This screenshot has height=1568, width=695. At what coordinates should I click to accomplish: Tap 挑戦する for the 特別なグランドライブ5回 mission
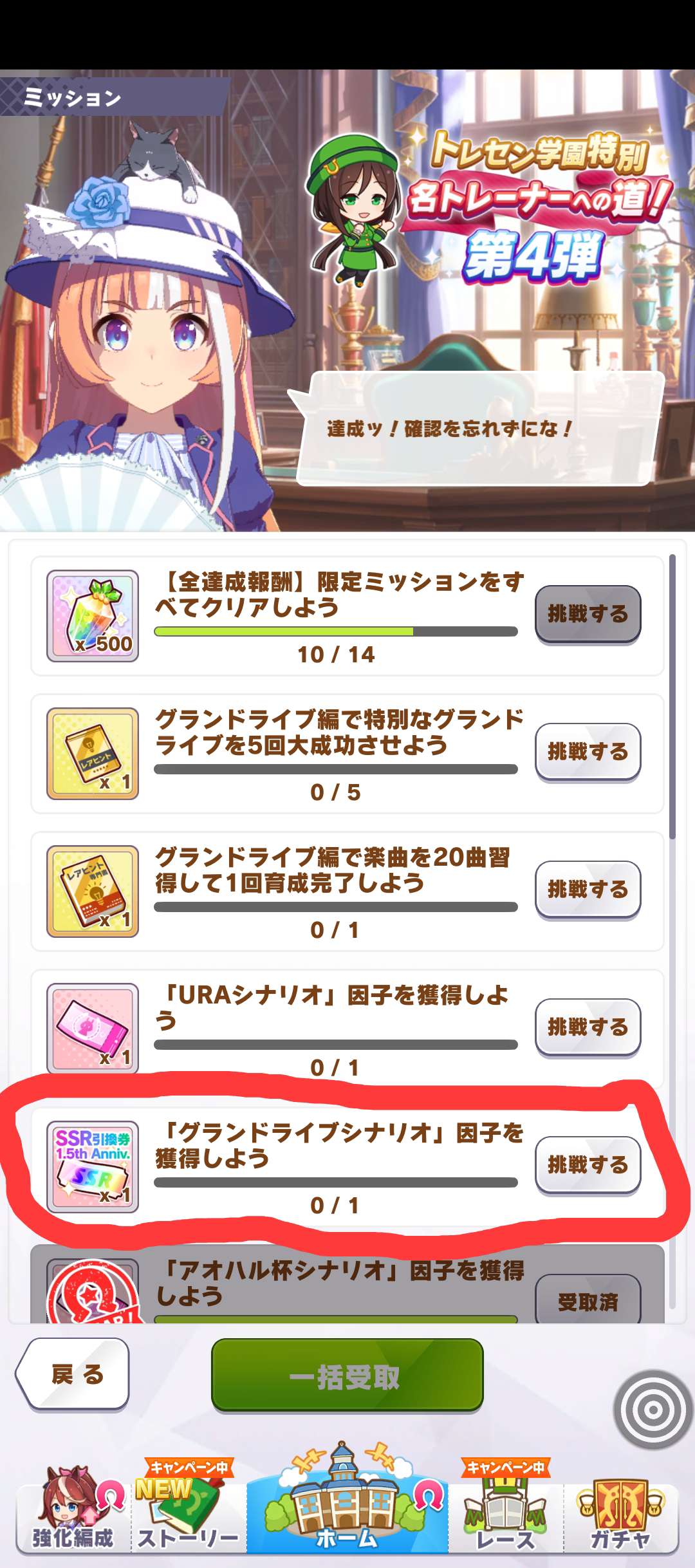pyautogui.click(x=588, y=751)
